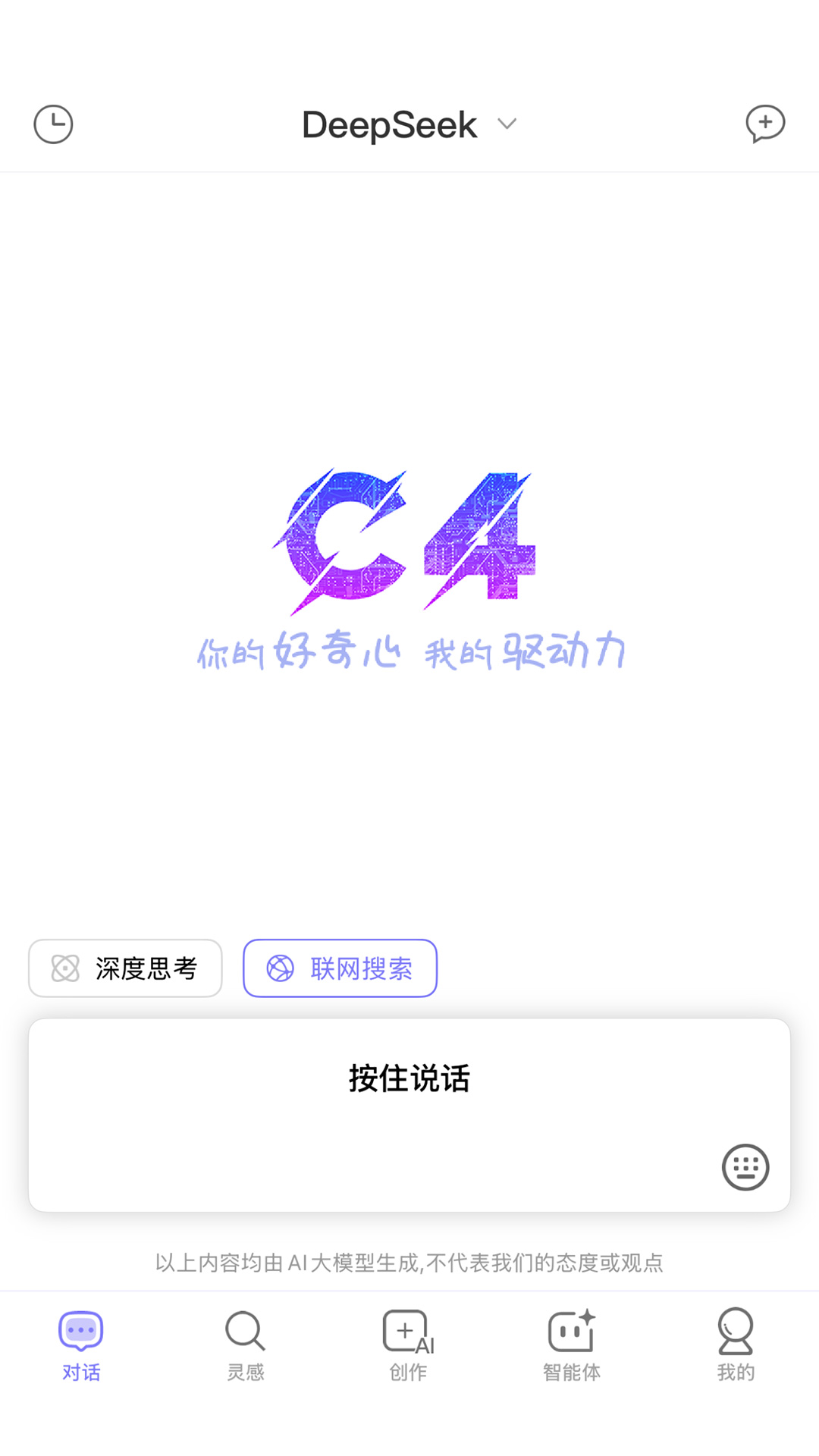819x1456 pixels.
Task: Open the model switching dropdown next to DeepSeek
Action: click(x=508, y=124)
